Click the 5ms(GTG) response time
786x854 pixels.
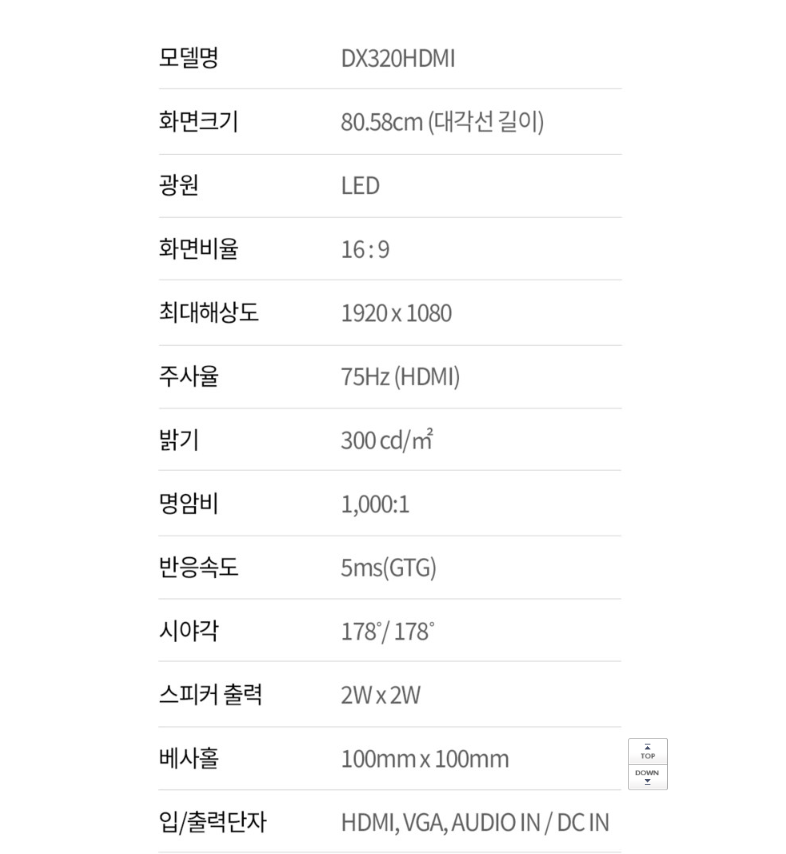click(390, 567)
